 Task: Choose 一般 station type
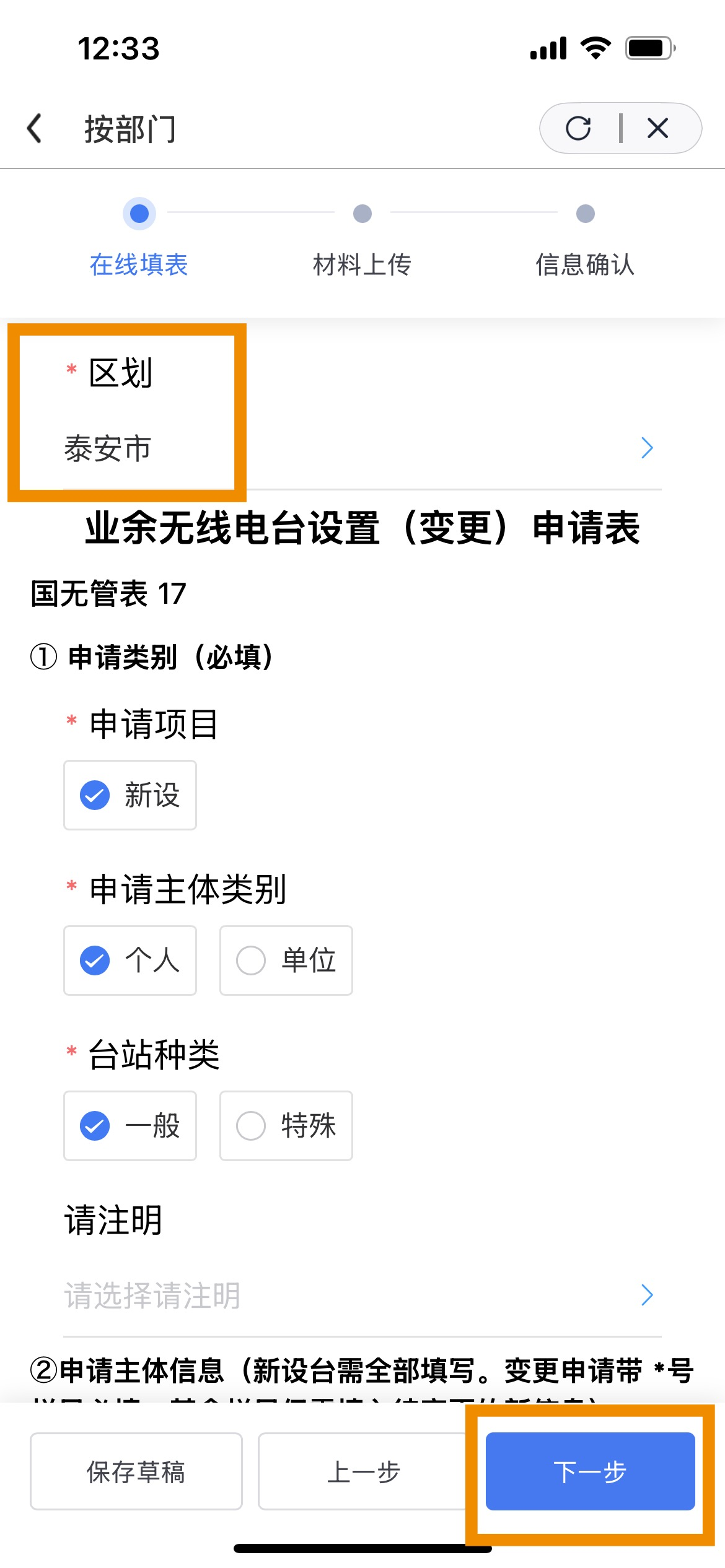tap(130, 1125)
